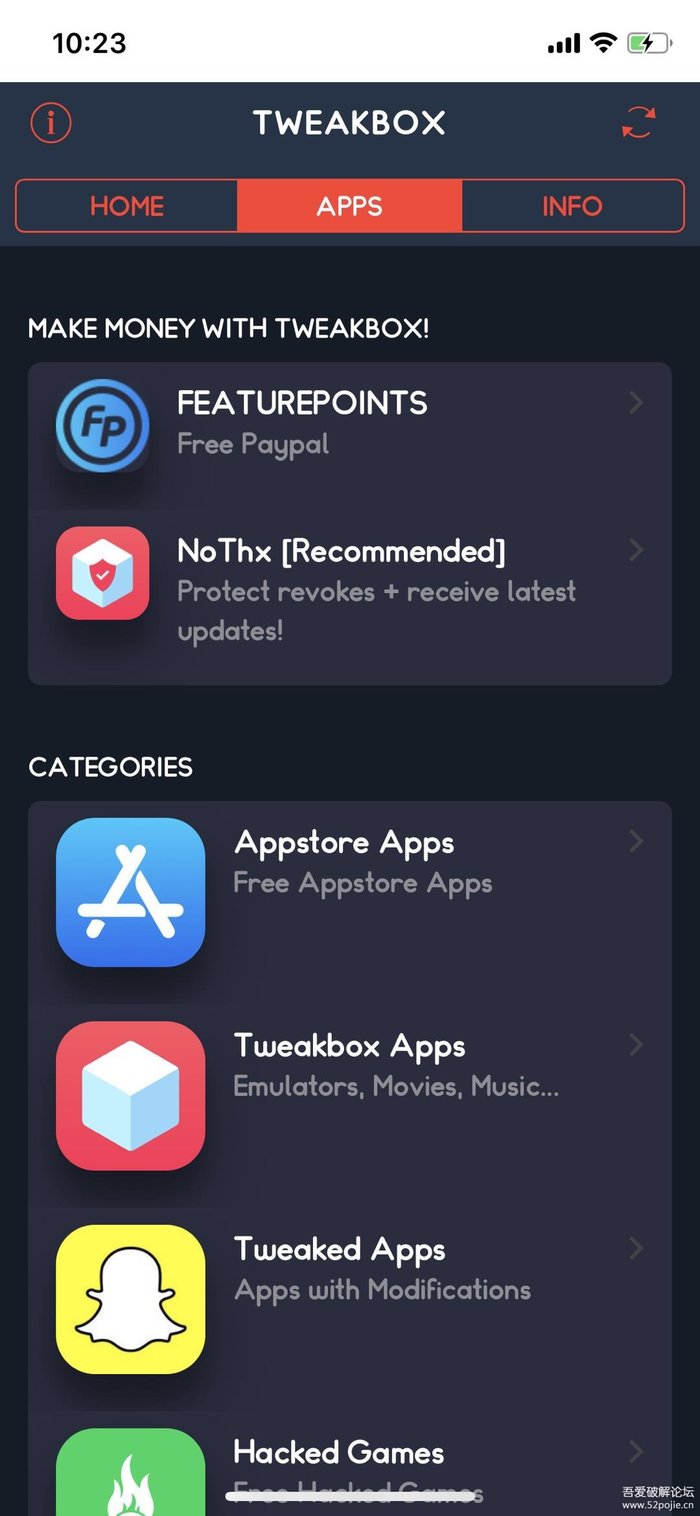
Task: Tap the refresh icon
Action: pyautogui.click(x=638, y=123)
